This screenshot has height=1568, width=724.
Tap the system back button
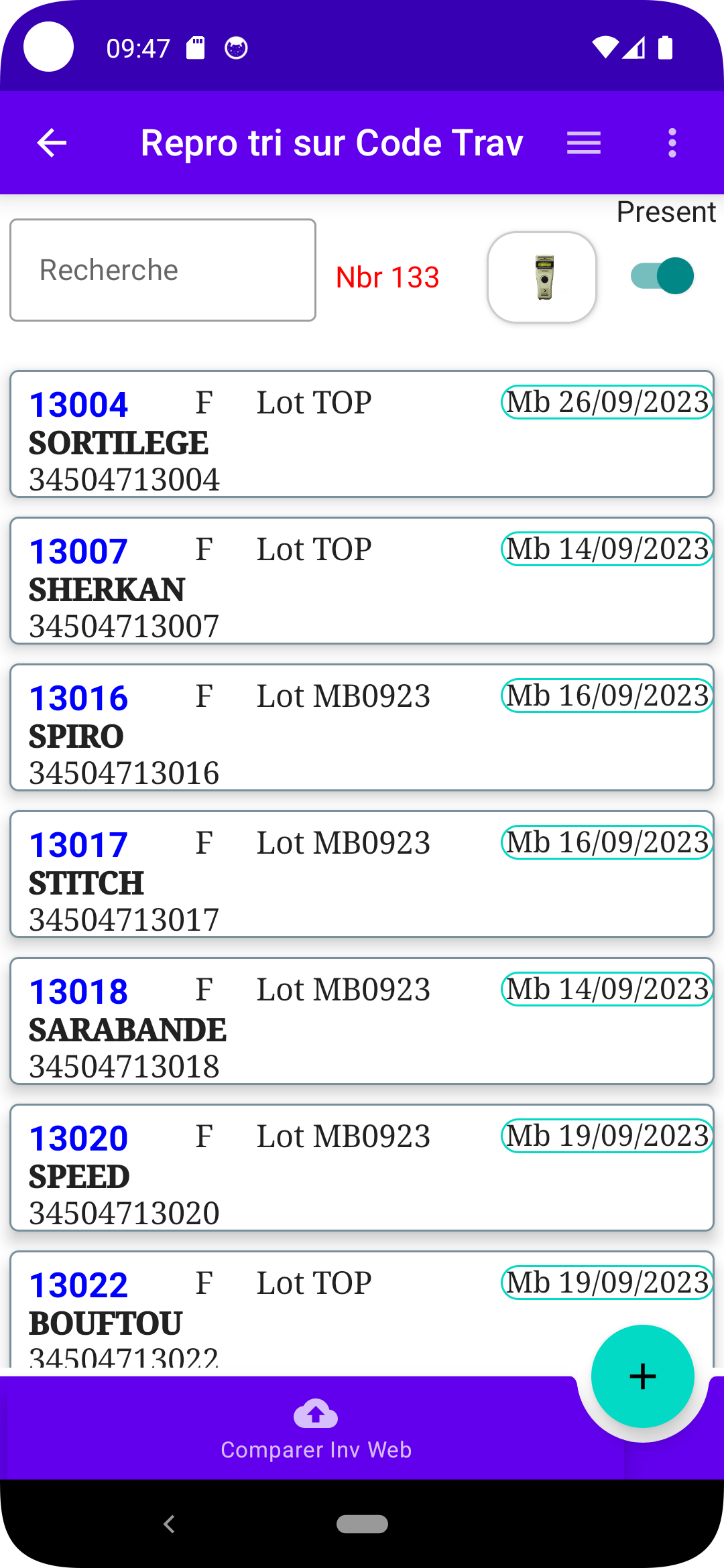tap(169, 1524)
